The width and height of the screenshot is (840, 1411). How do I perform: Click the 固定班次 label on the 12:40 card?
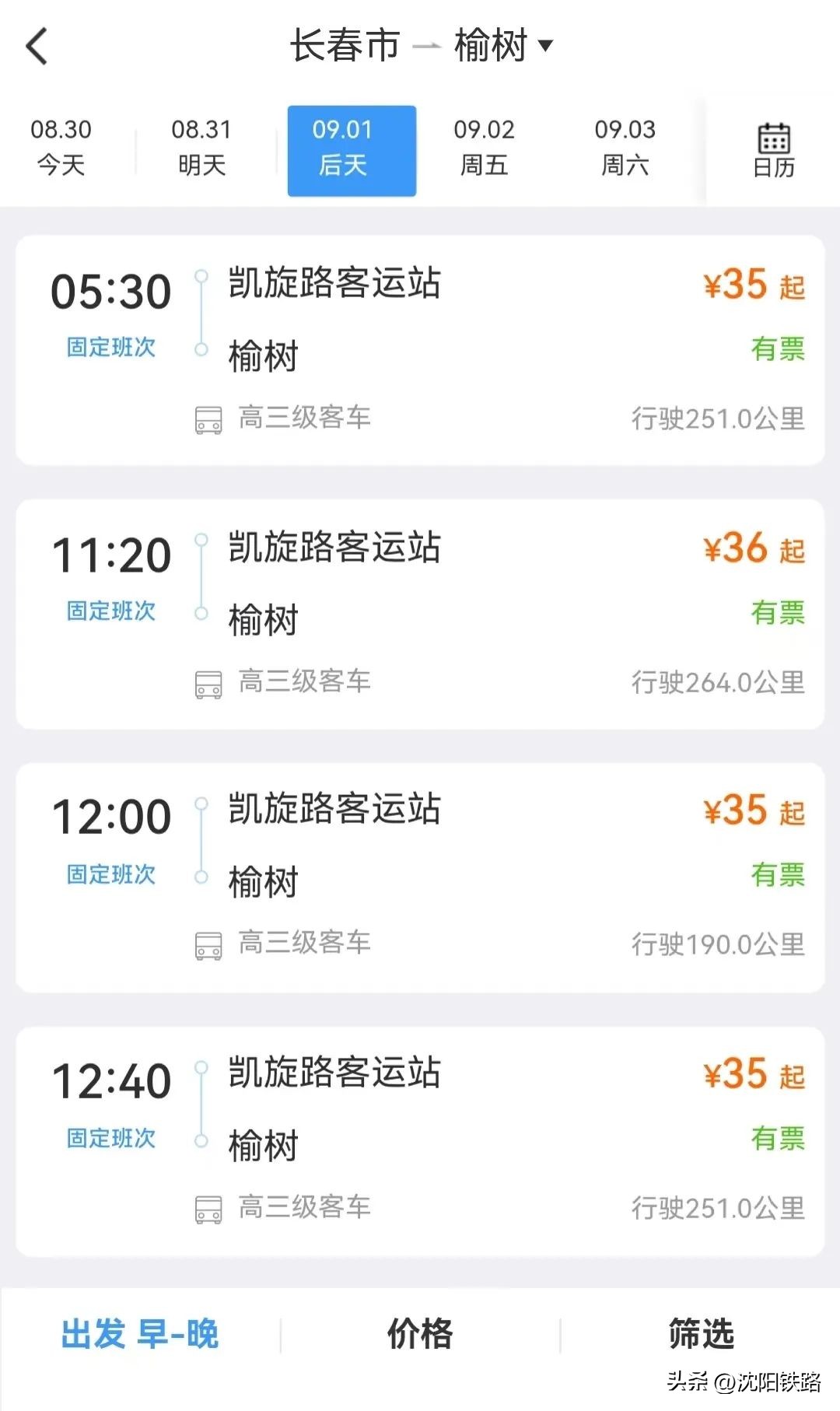point(110,1139)
